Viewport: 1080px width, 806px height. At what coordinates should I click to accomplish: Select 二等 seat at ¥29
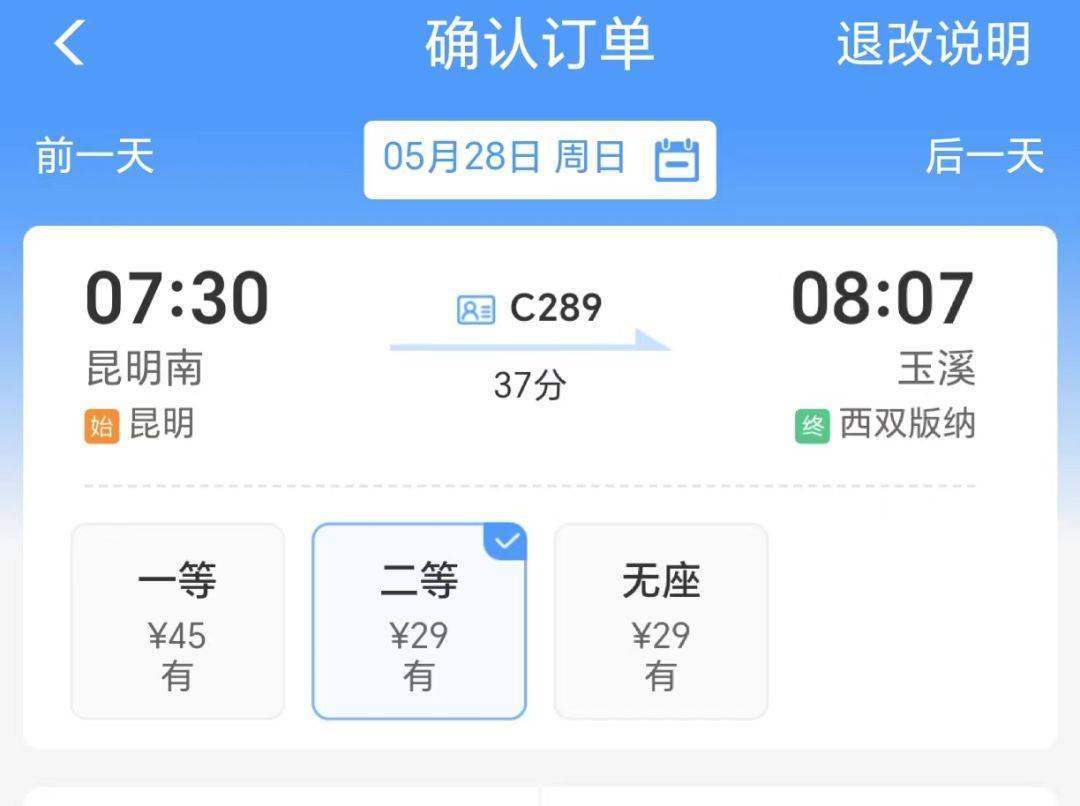(x=419, y=621)
